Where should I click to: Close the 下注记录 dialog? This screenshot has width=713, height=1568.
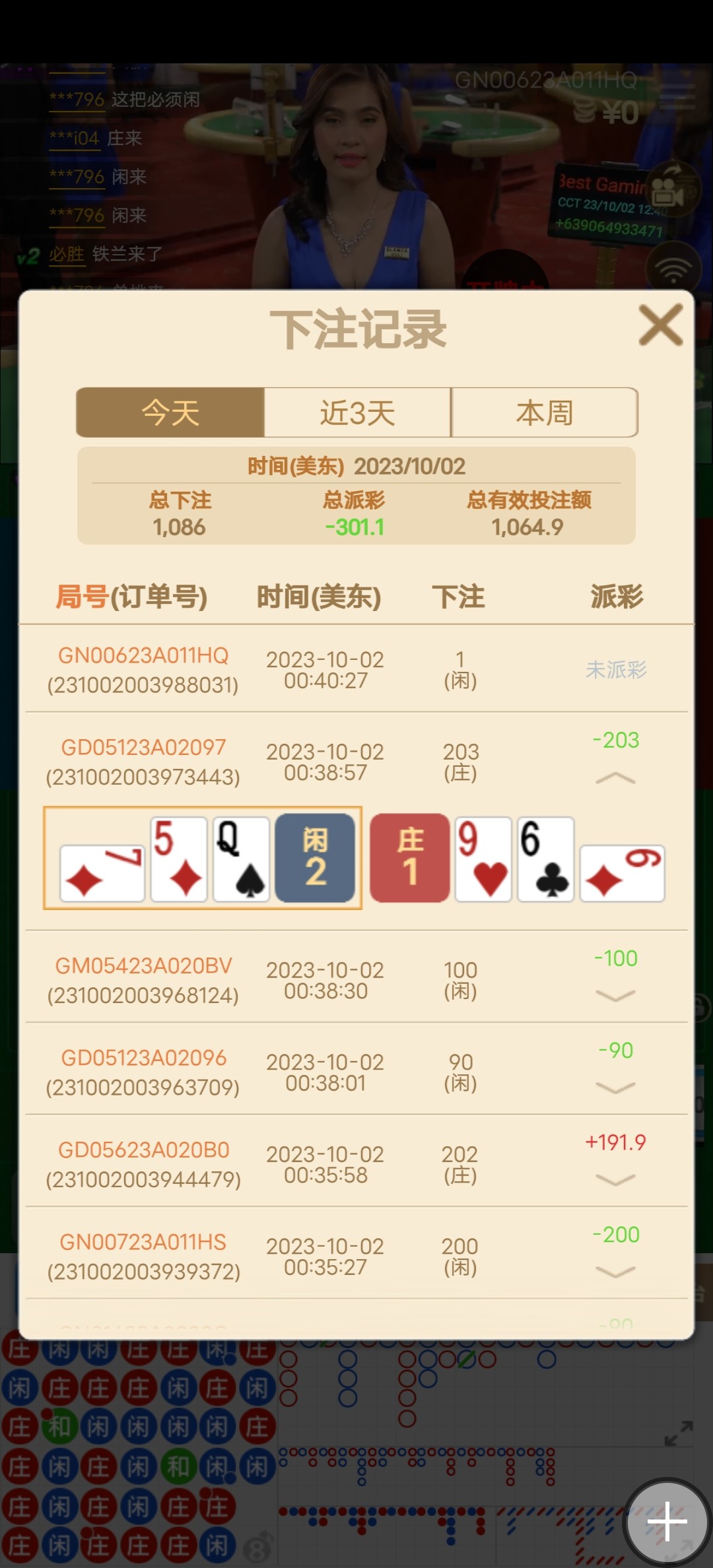pos(660,325)
